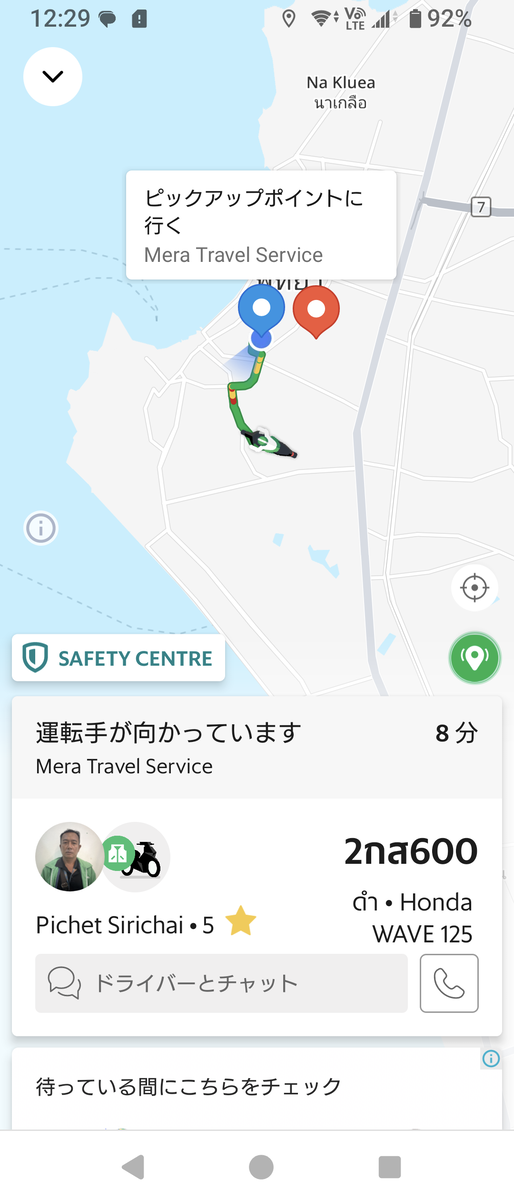The width and height of the screenshot is (514, 1200).
Task: Go back with the system back button
Action: (x=132, y=1166)
